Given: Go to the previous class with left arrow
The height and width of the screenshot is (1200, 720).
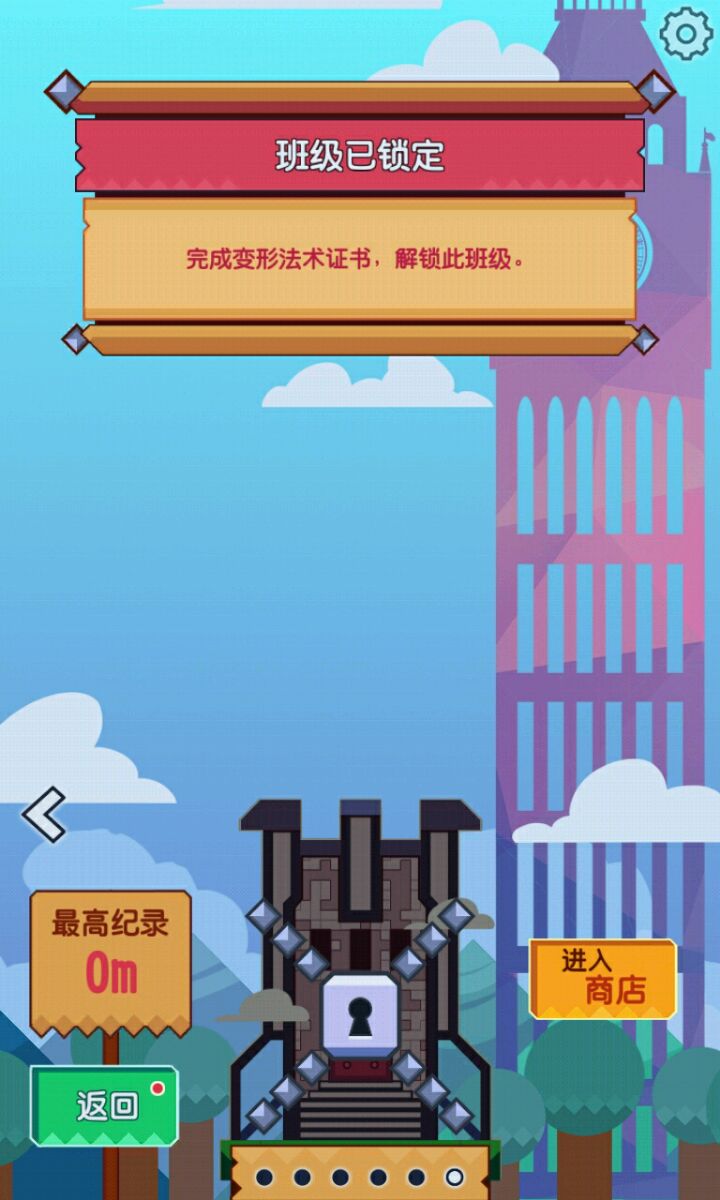Looking at the screenshot, I should (46, 814).
